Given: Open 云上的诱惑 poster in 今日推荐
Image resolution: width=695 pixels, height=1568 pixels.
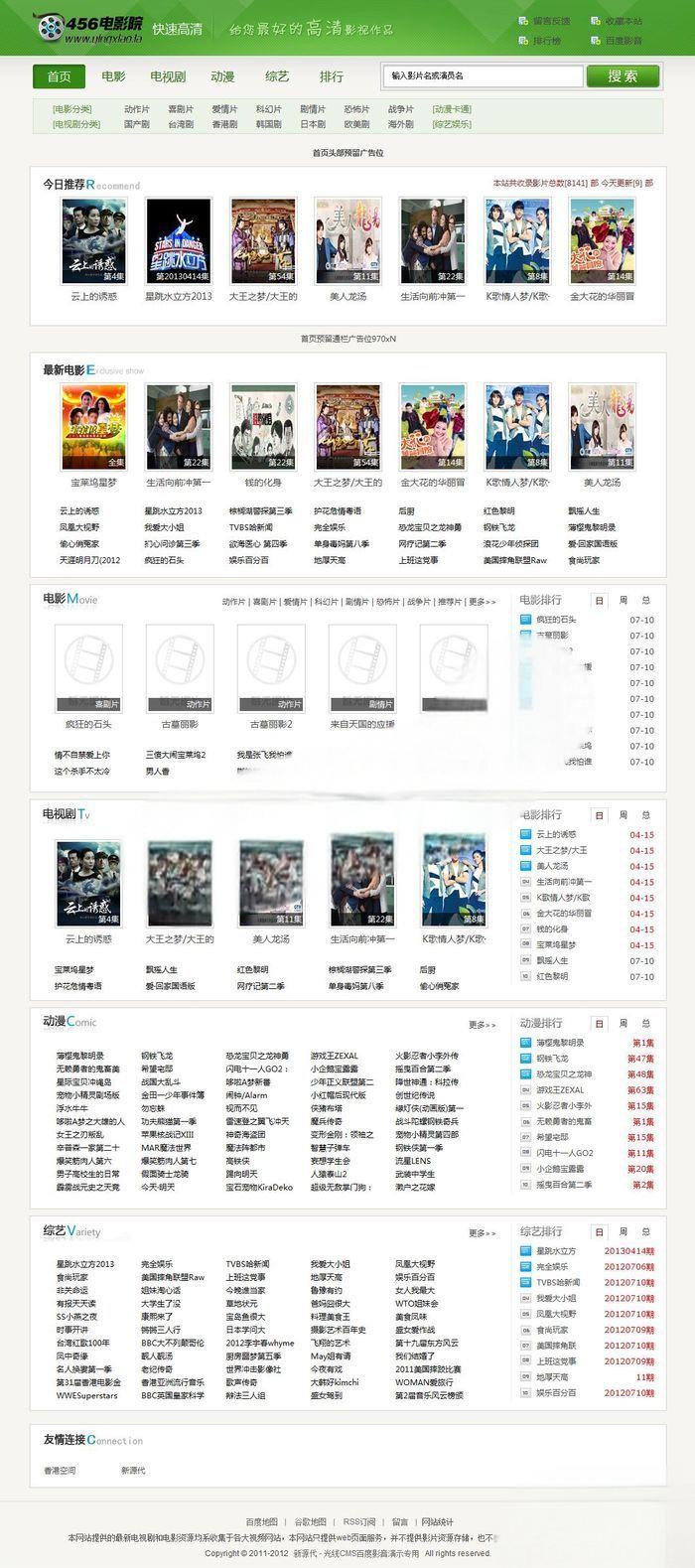Looking at the screenshot, I should [94, 241].
